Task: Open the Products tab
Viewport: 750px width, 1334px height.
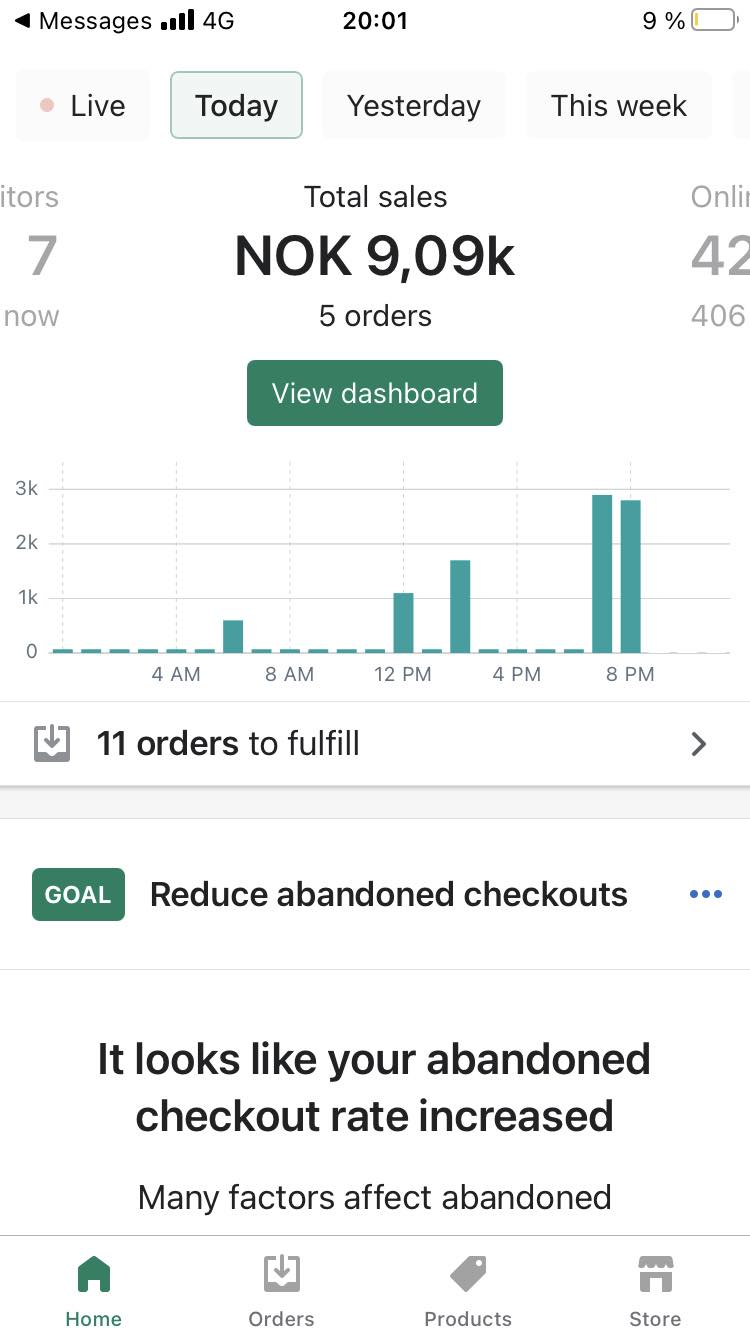Action: point(468,1290)
